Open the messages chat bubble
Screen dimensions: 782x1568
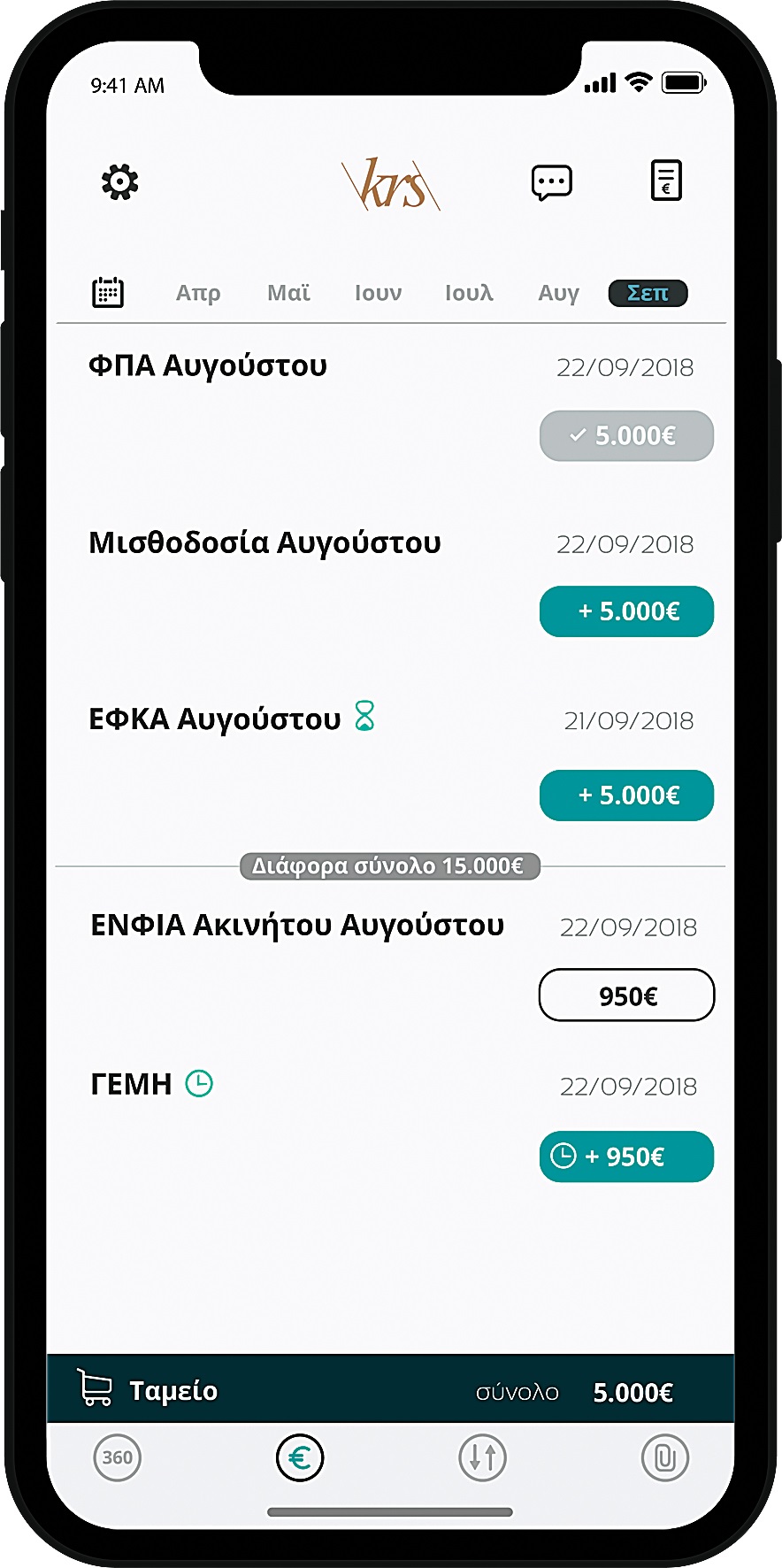[x=551, y=182]
